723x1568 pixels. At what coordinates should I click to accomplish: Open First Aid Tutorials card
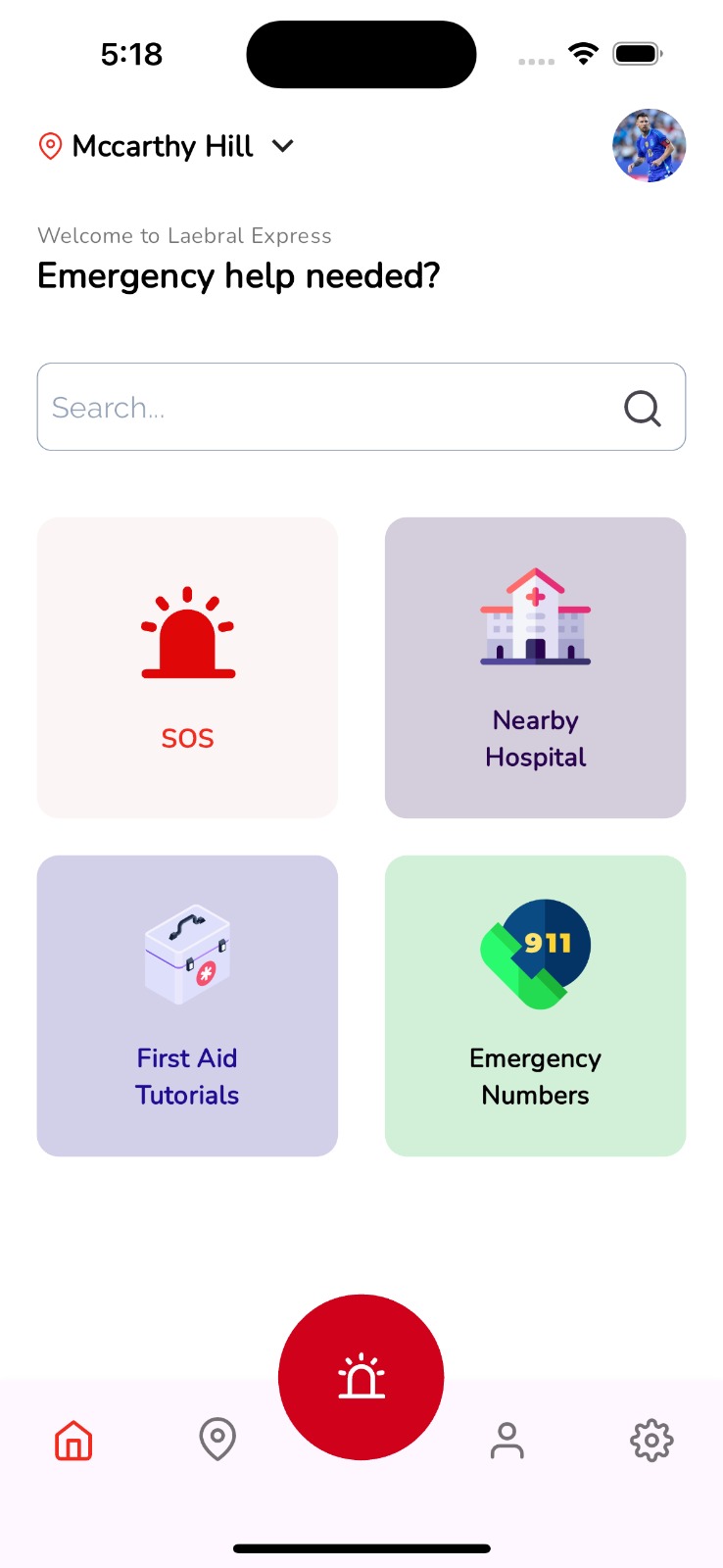point(187,1005)
